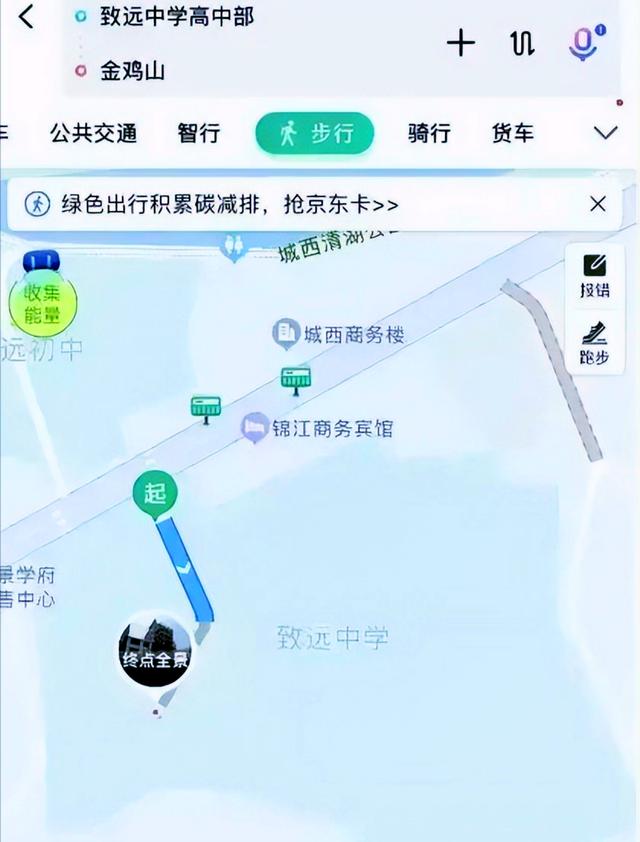Dismiss the green travel banner
The image size is (640, 842).
point(598,204)
